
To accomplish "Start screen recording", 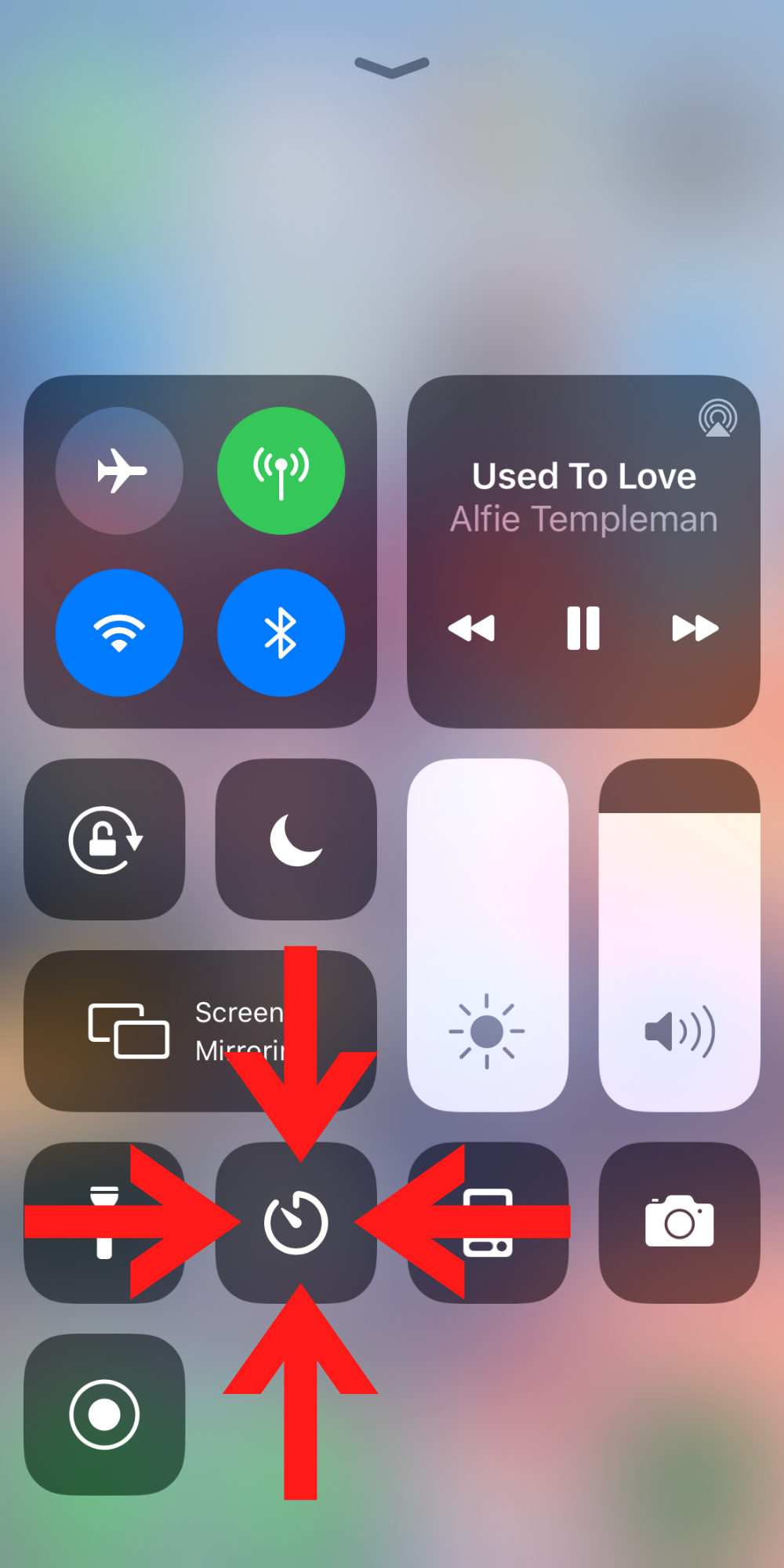I will point(104,1414).
